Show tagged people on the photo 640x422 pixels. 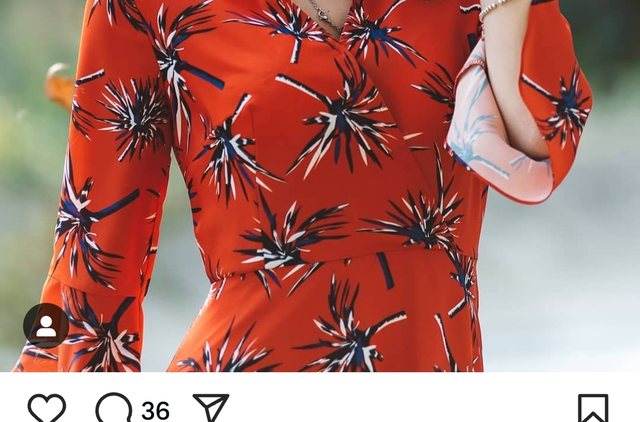point(46,326)
